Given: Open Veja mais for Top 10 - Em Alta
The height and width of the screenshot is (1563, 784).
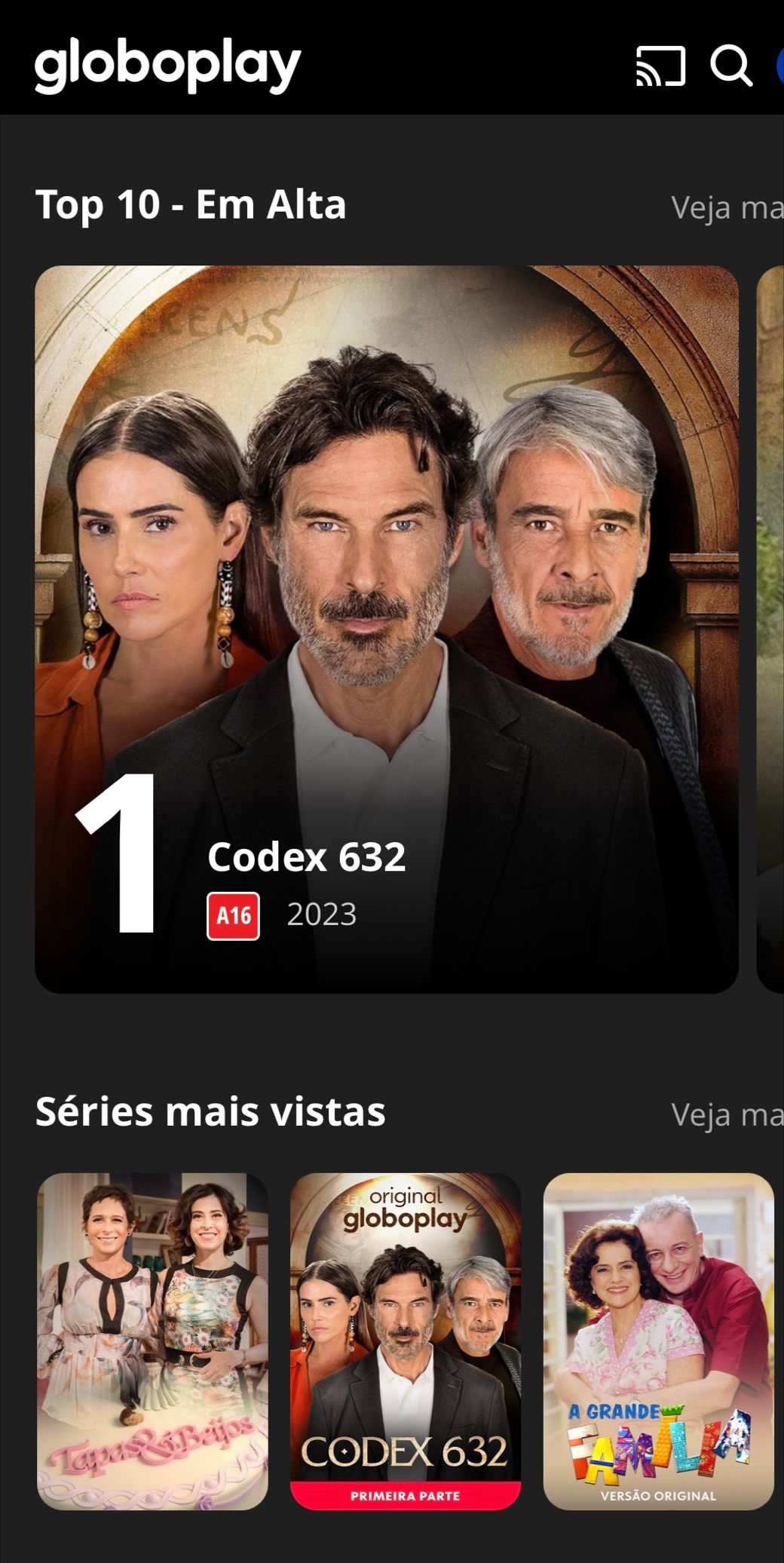Looking at the screenshot, I should click(x=726, y=207).
